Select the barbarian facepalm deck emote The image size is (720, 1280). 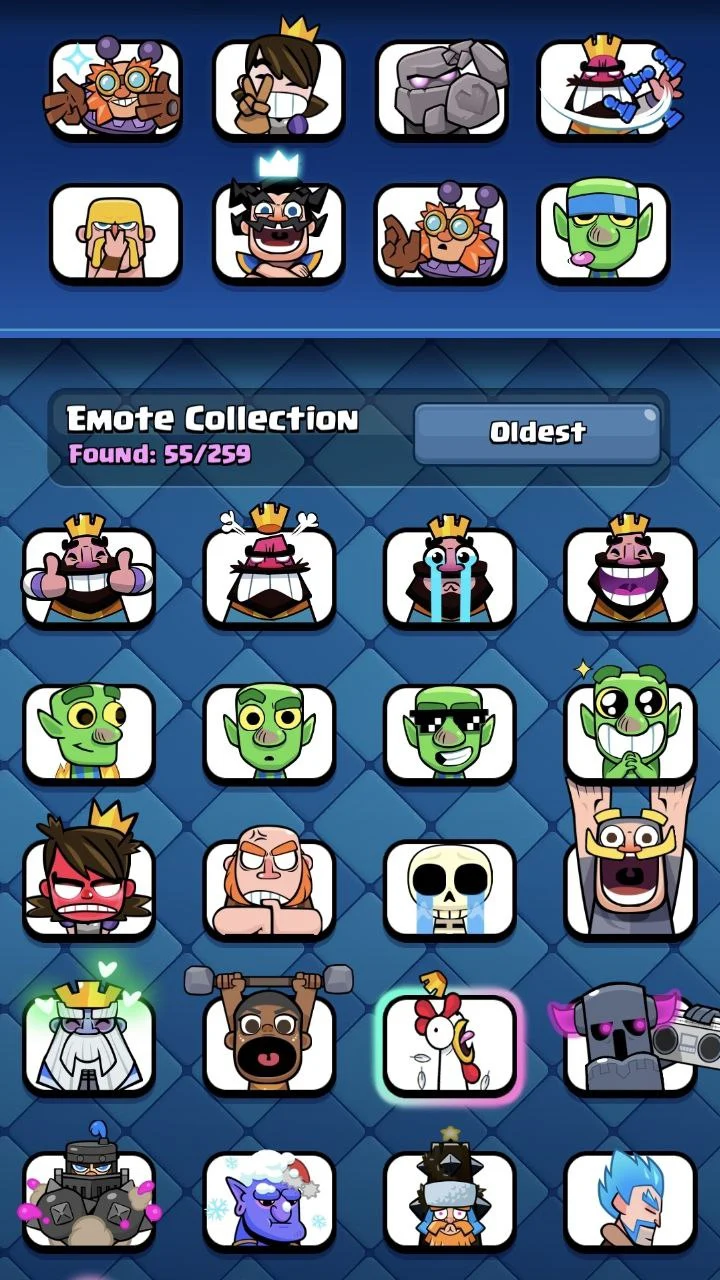coord(115,233)
